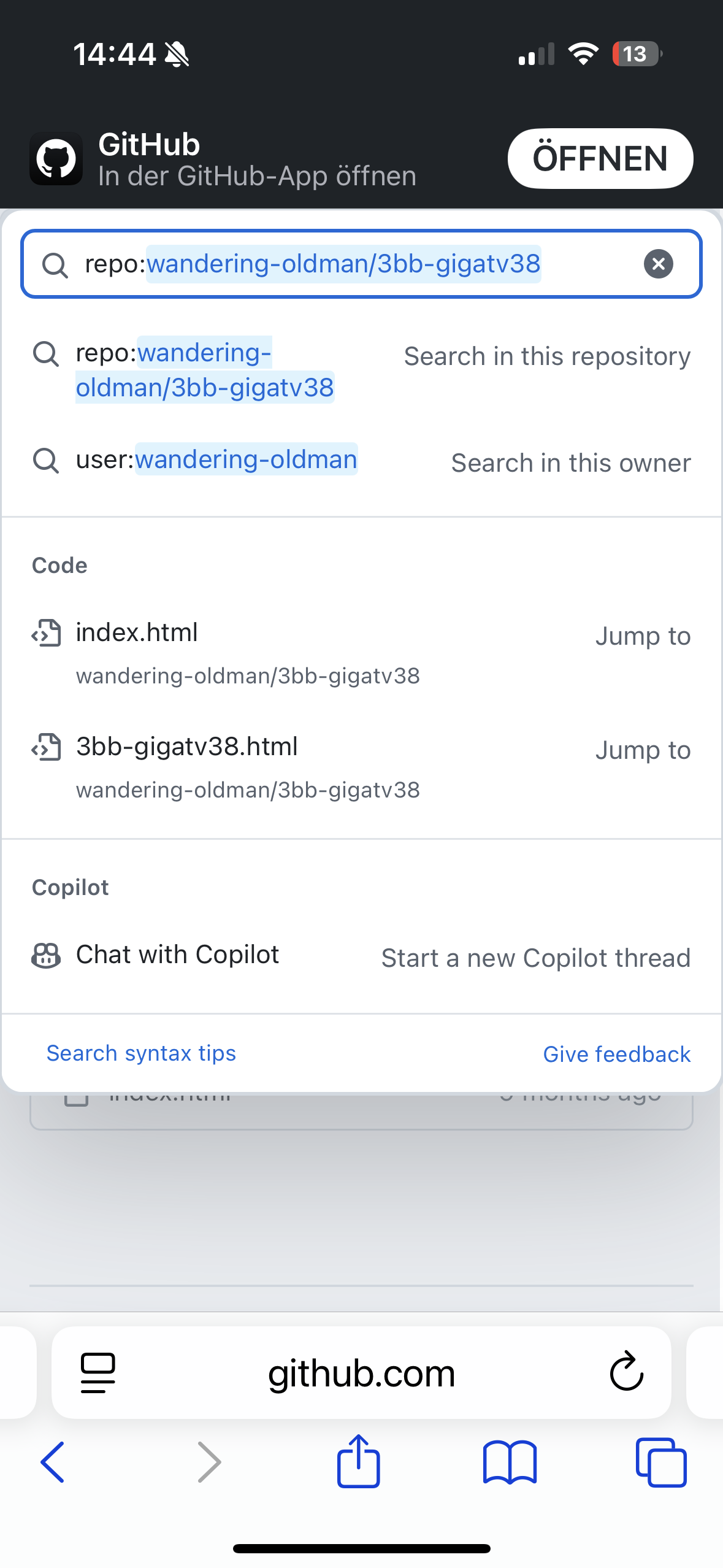
Task: Jump to 3bb-gigatv38.html file
Action: coord(361,767)
